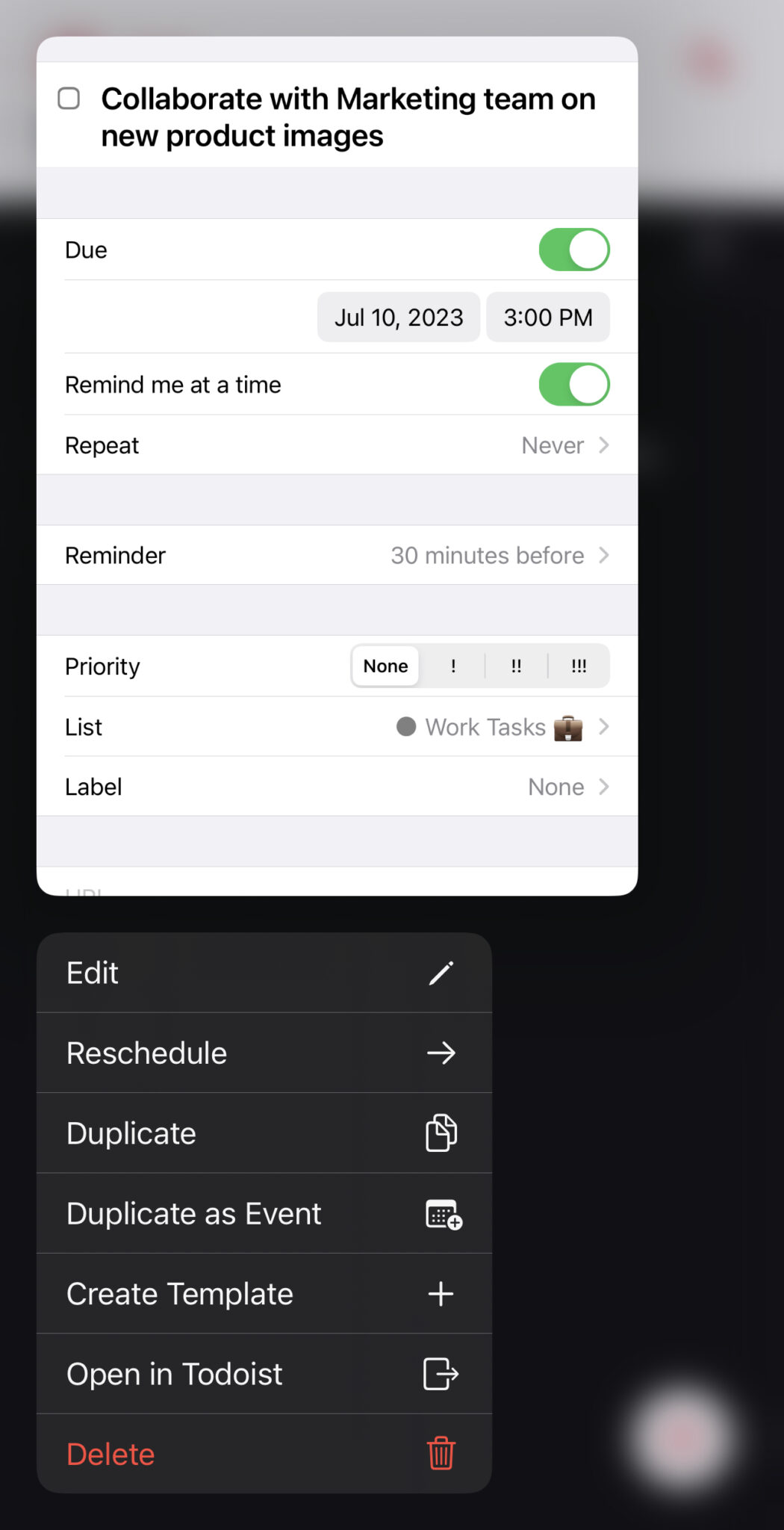784x1530 pixels.
Task: Set priority to one exclamation mark
Action: tap(453, 666)
